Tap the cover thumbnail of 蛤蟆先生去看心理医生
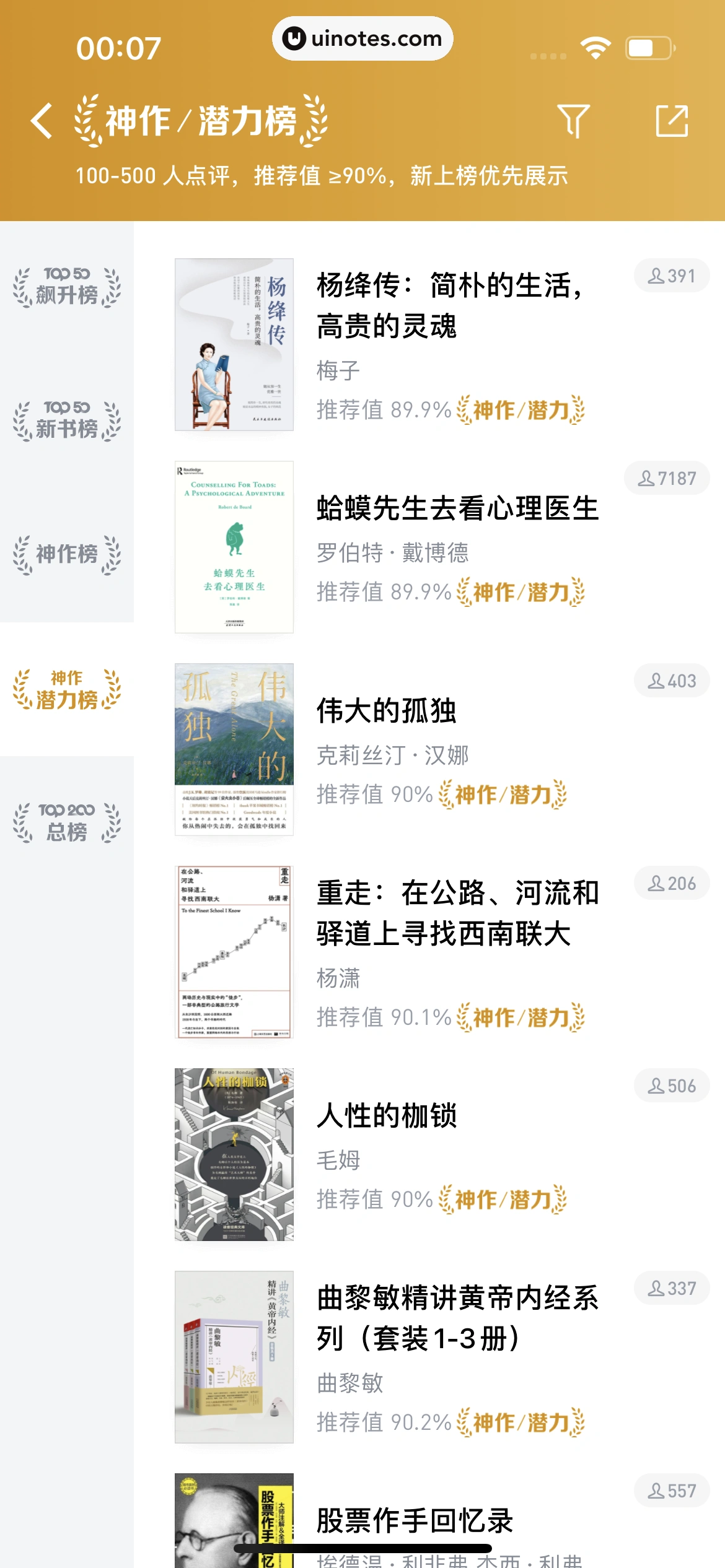The height and width of the screenshot is (1568, 725). pos(234,546)
